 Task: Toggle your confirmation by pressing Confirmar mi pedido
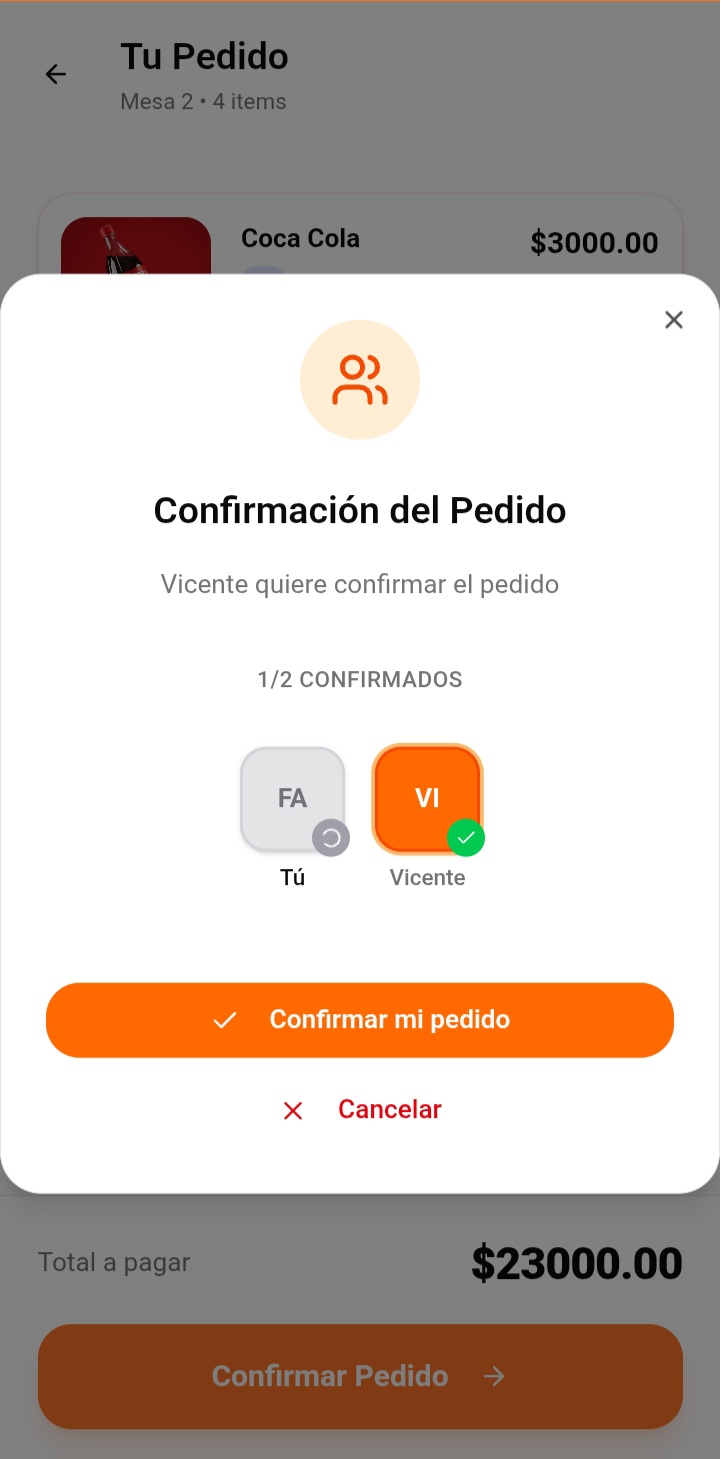click(360, 1020)
